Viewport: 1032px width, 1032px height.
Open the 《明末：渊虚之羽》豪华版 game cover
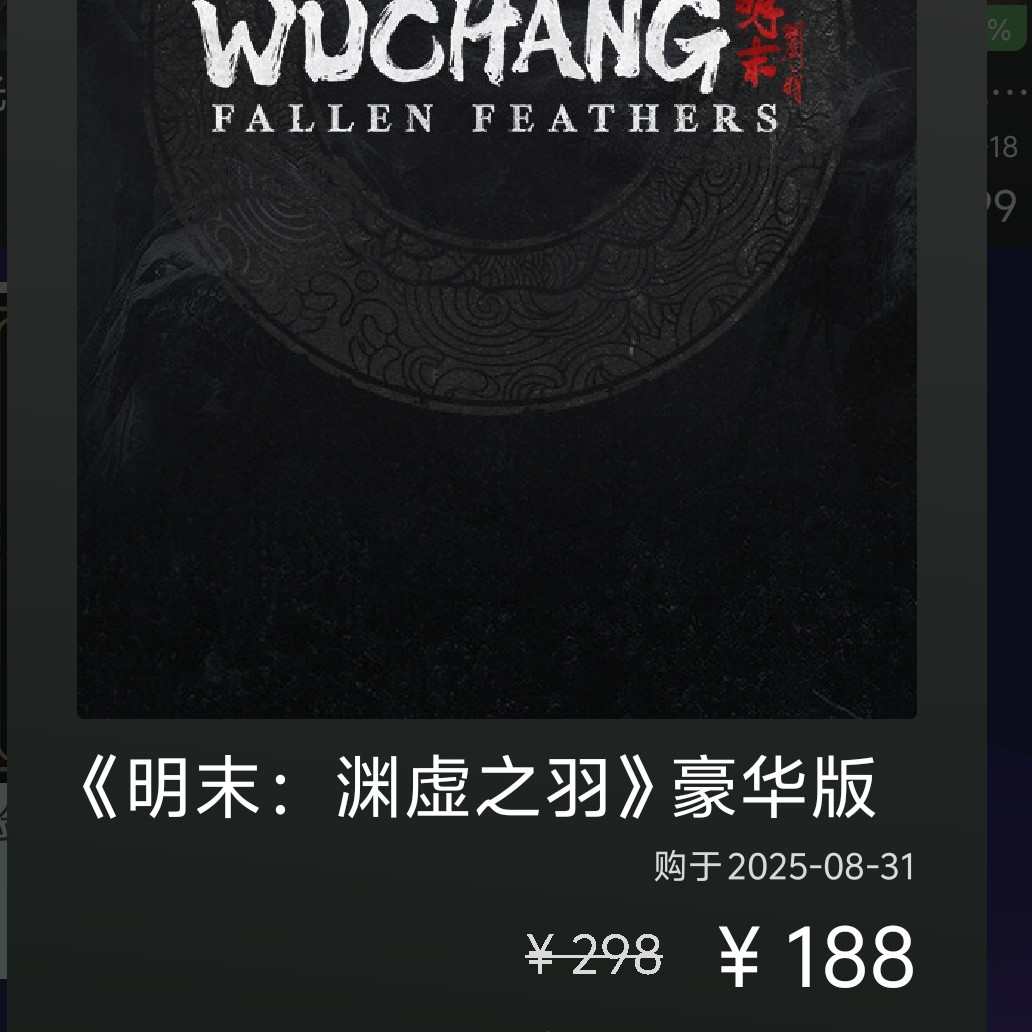(x=496, y=360)
